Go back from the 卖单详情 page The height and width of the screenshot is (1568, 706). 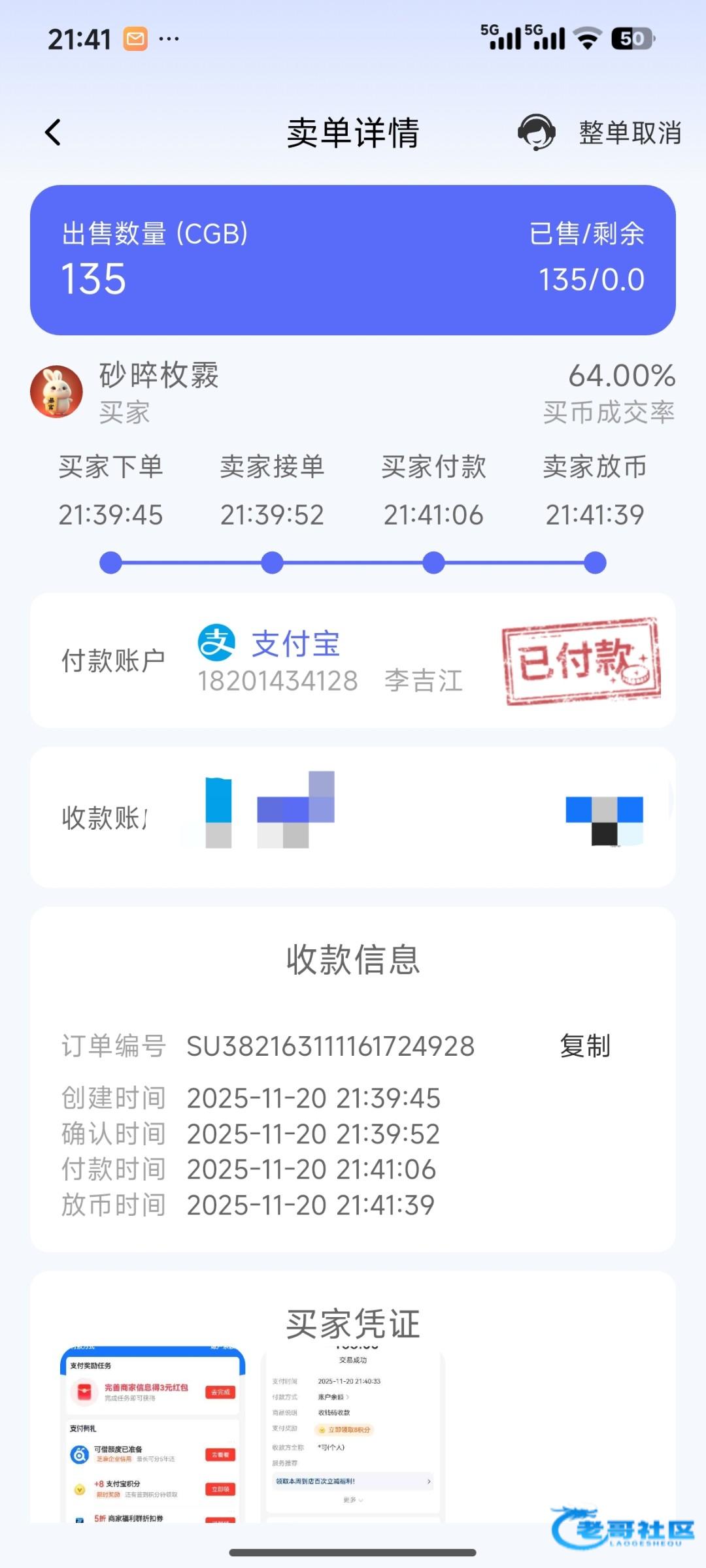click(x=54, y=133)
